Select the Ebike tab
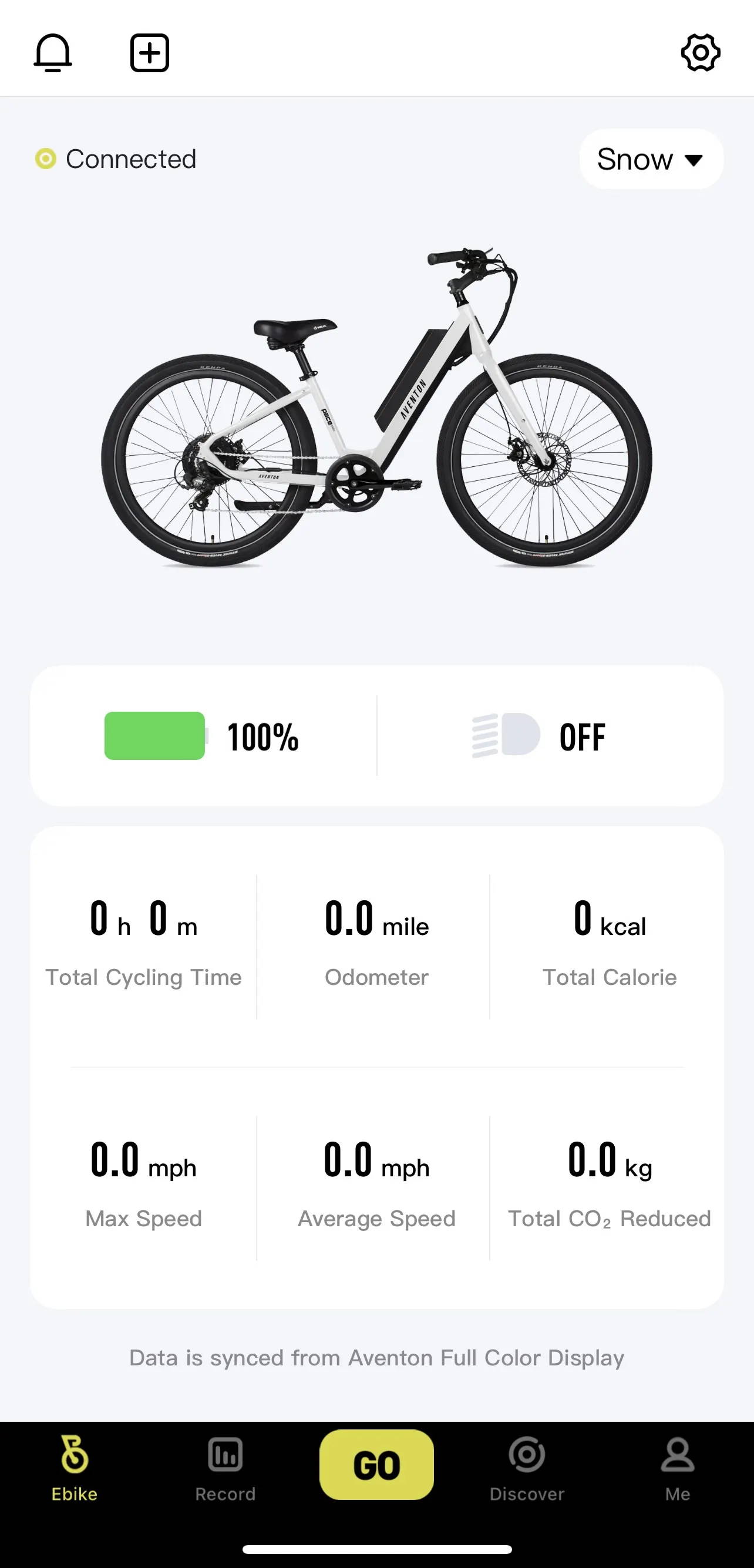 click(74, 1469)
